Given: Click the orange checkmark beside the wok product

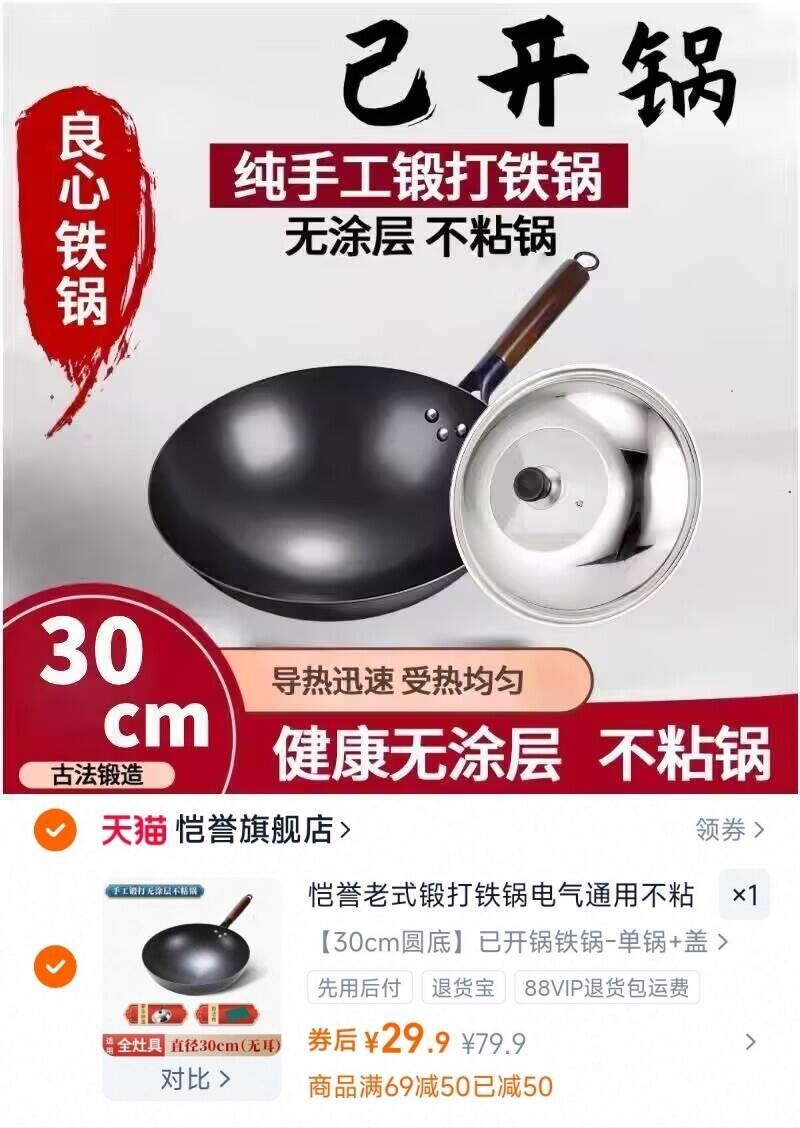Looking at the screenshot, I should 55,967.
